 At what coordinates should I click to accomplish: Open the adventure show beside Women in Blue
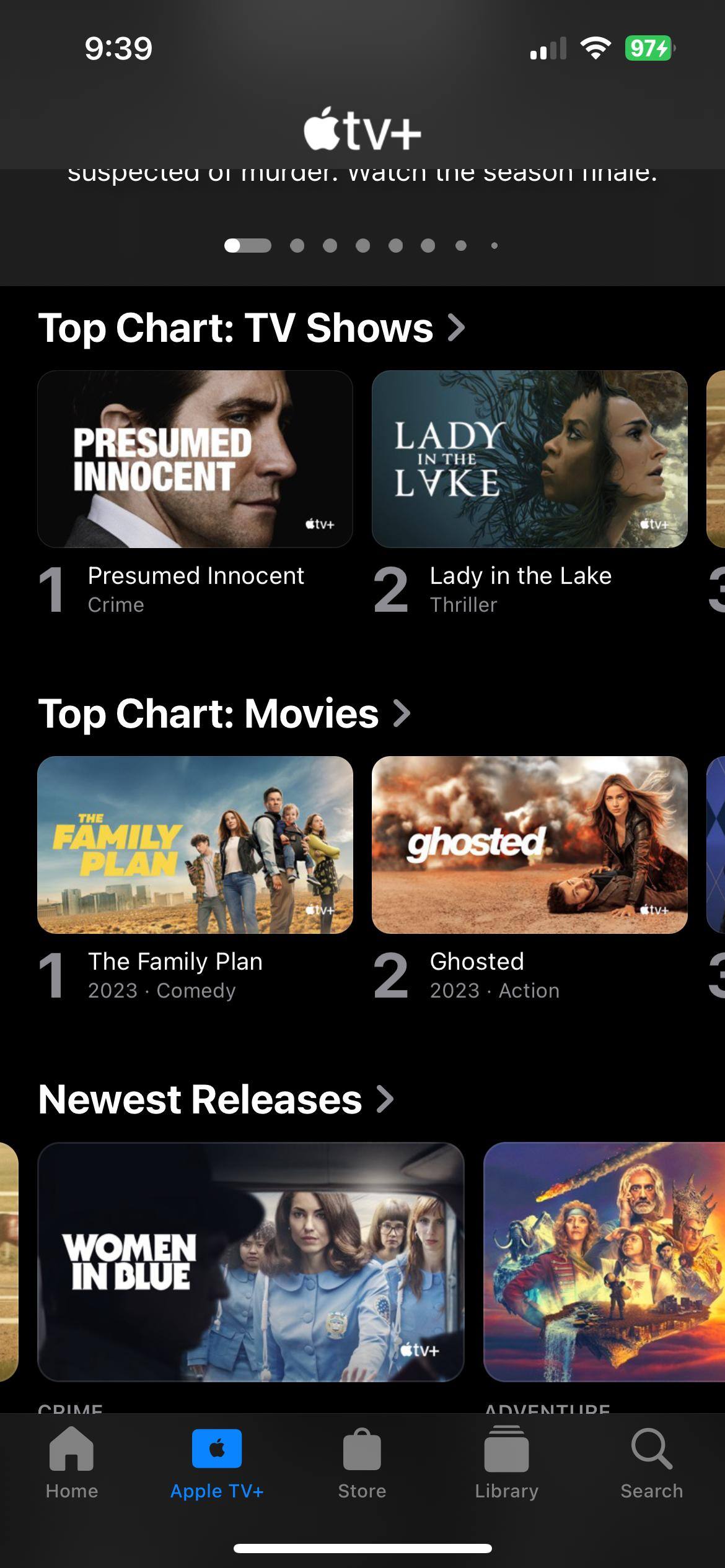tap(604, 1261)
